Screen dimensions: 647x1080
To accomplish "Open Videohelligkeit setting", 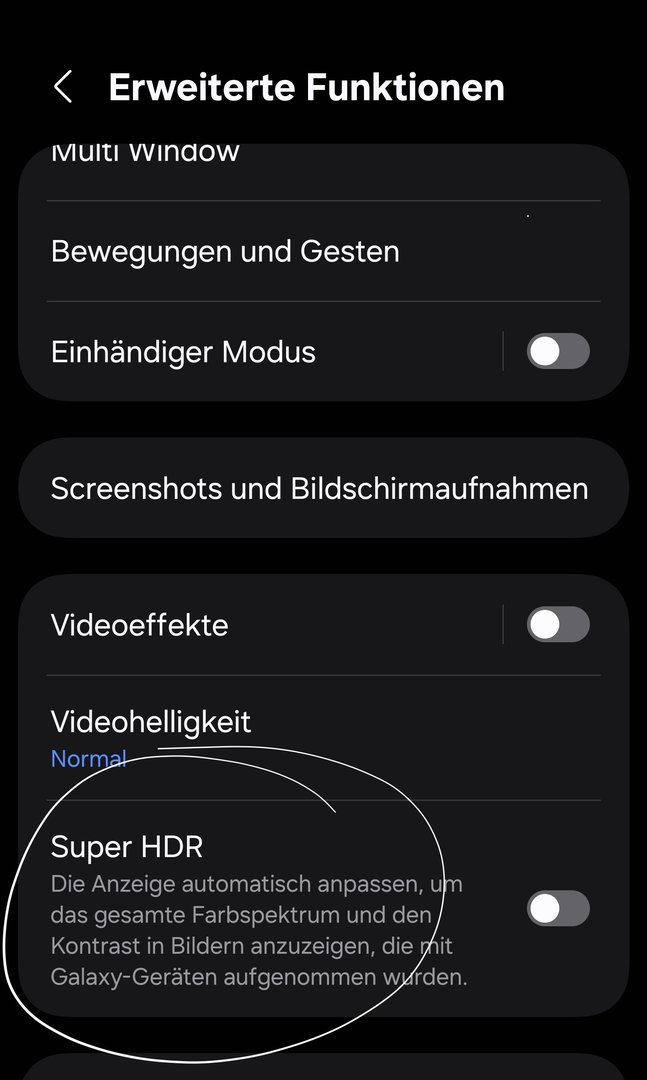I will pos(150,736).
